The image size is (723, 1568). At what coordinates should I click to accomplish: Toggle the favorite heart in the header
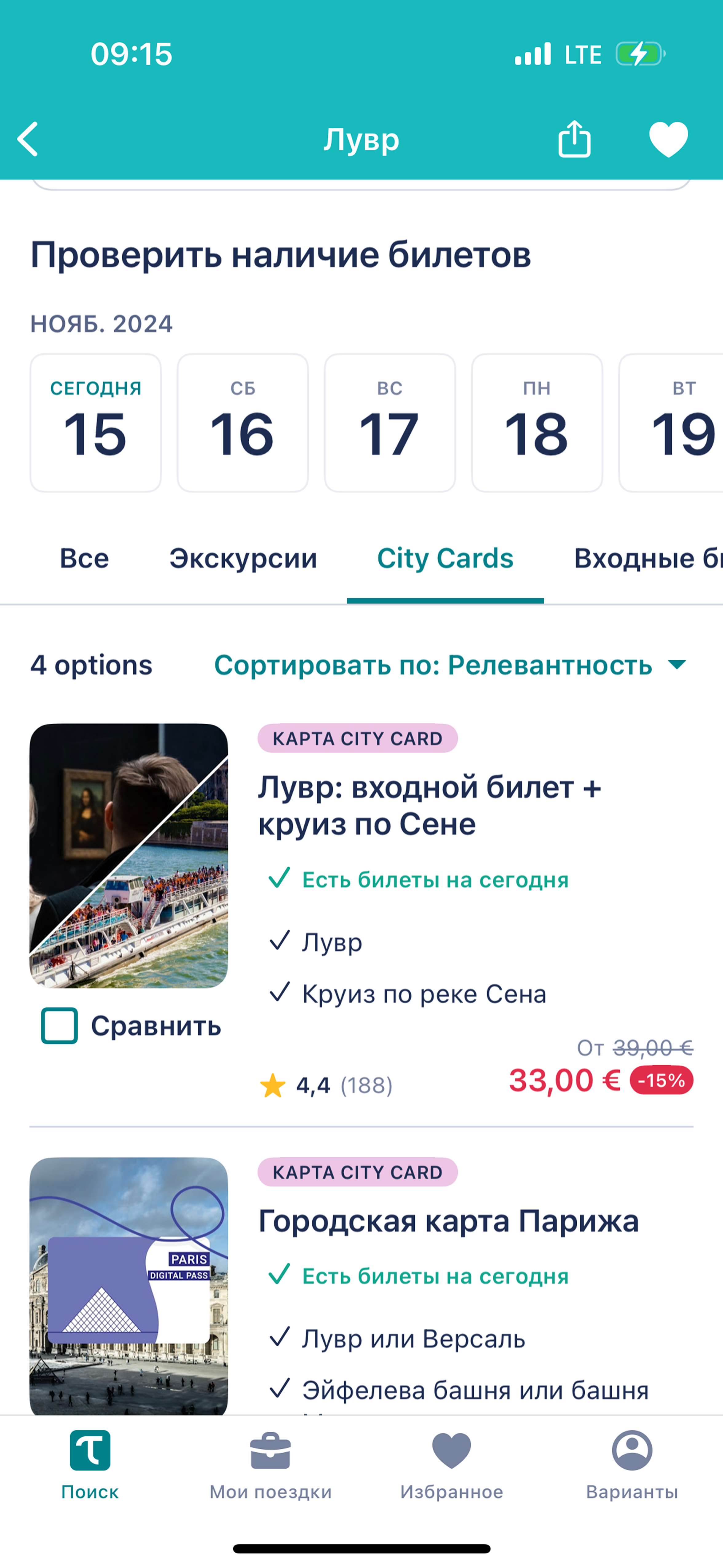click(668, 139)
